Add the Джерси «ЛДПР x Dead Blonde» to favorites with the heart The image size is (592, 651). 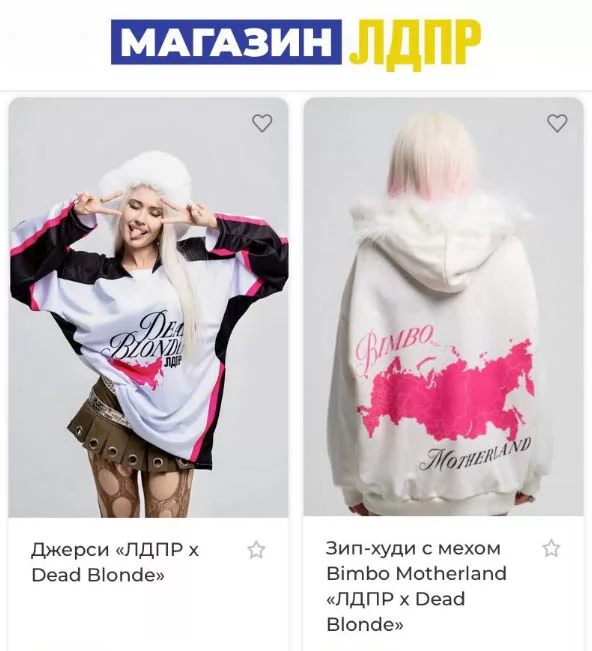click(x=262, y=123)
